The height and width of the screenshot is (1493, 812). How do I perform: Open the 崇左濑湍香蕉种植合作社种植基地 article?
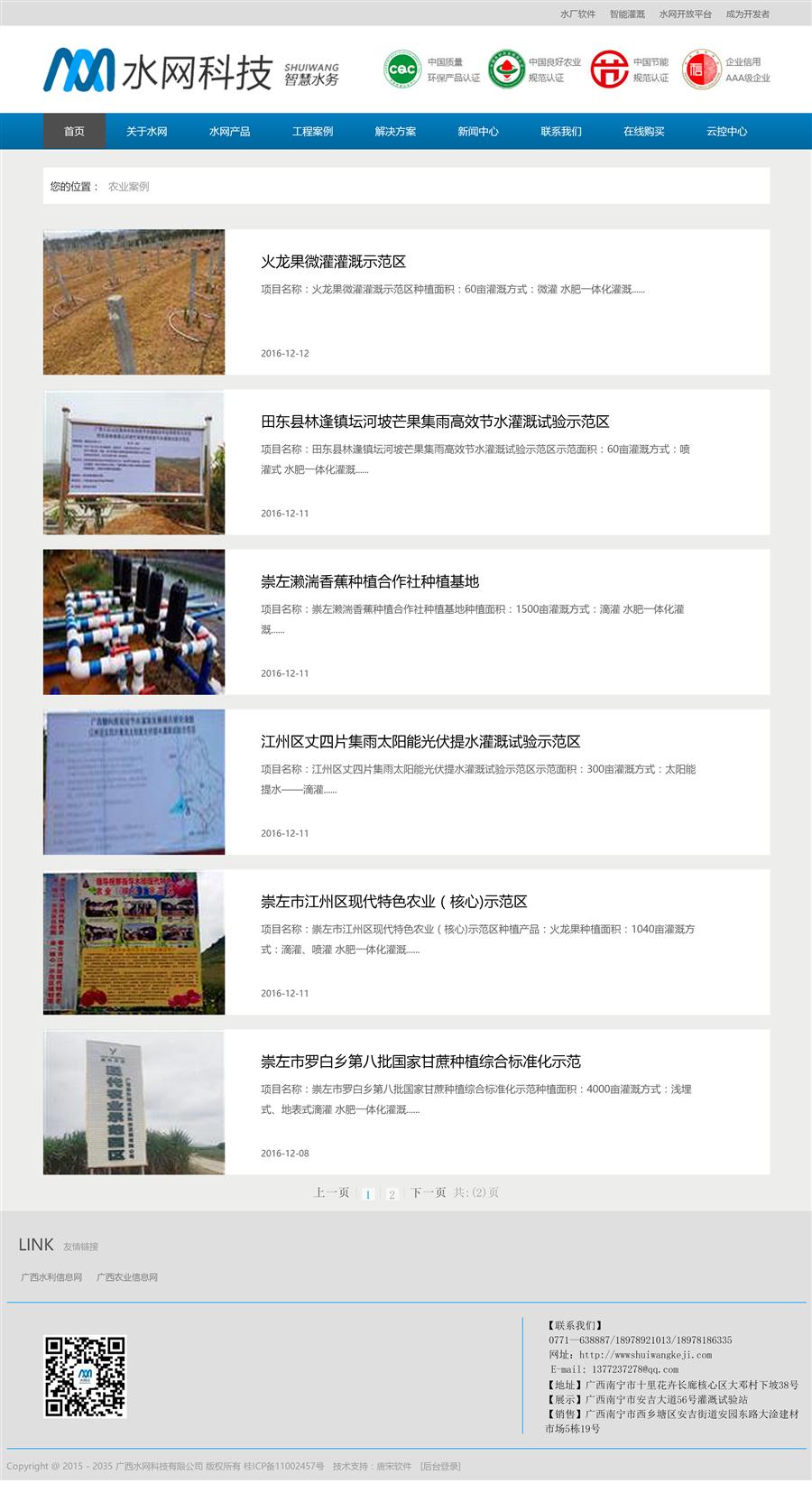coord(369,581)
